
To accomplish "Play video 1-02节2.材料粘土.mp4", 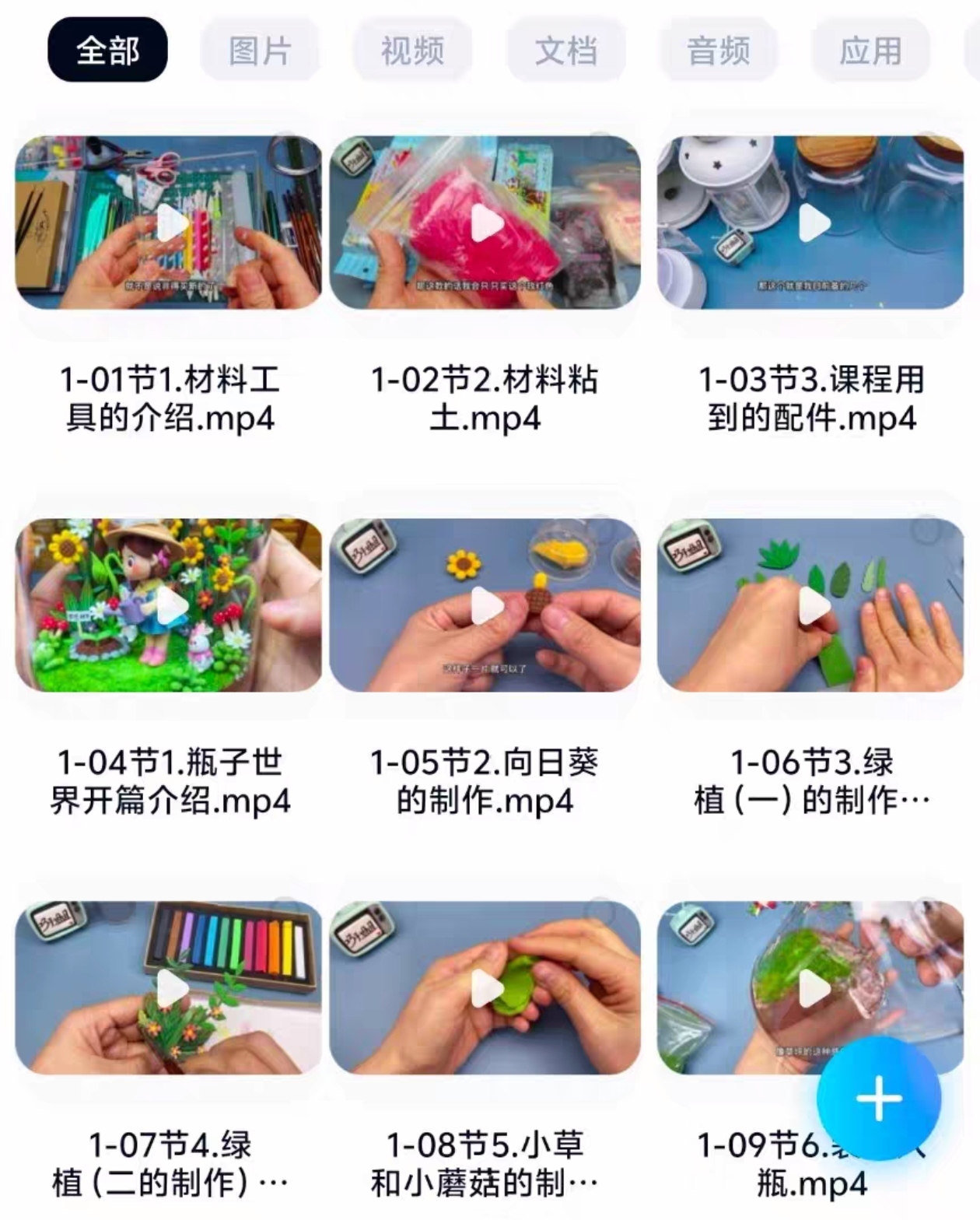I will click(485, 223).
